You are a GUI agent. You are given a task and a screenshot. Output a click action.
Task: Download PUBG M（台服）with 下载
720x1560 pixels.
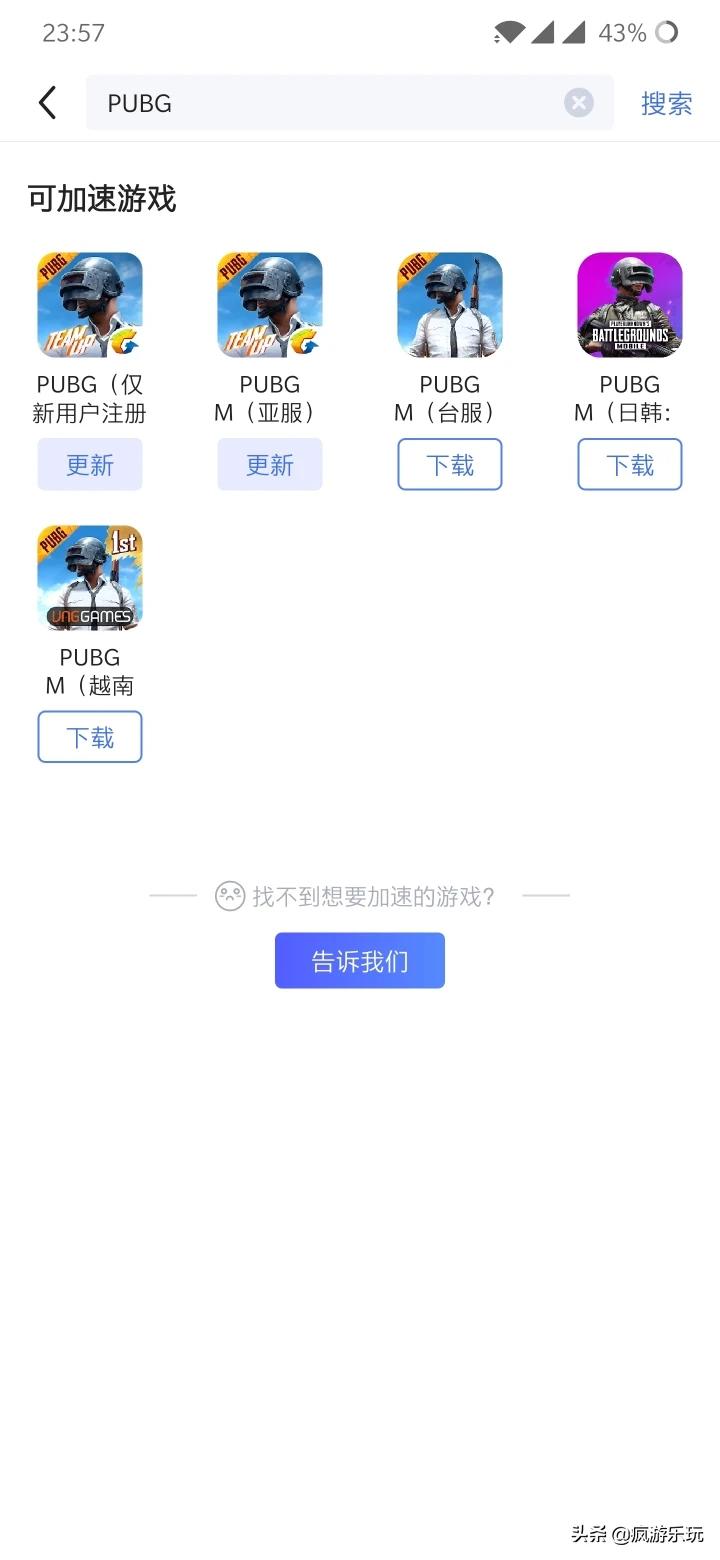tap(450, 464)
